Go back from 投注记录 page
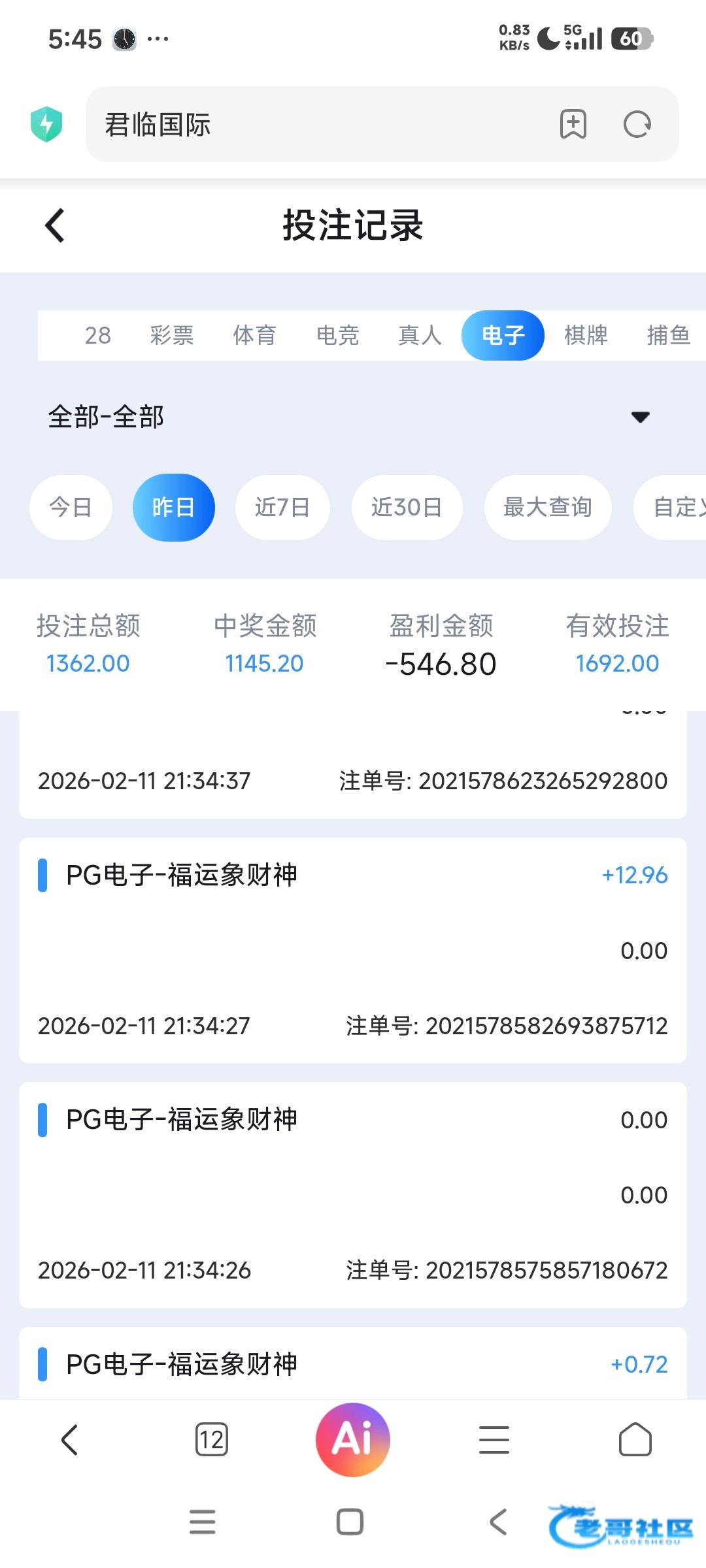 [56, 226]
